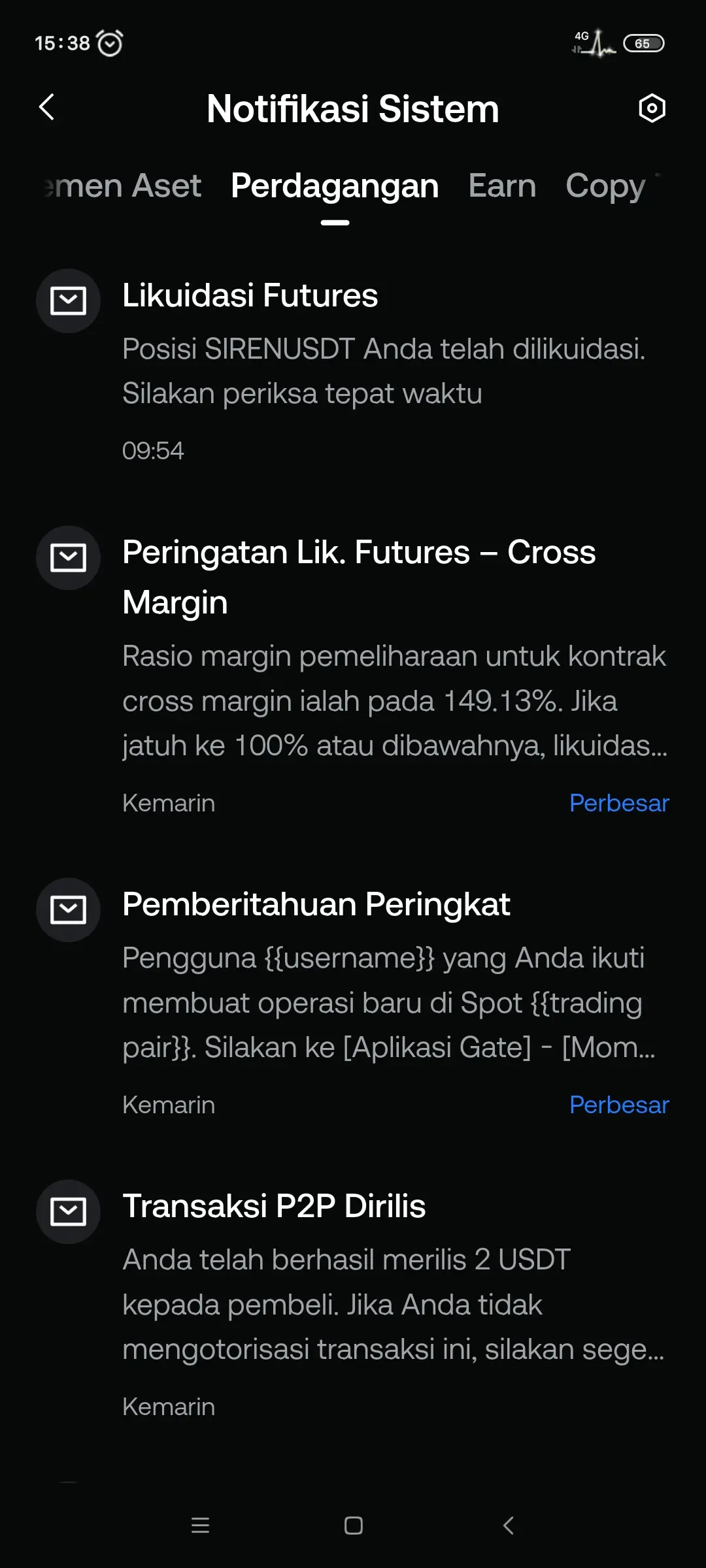The image size is (706, 1568).
Task: Open the recent apps button in navigation bar
Action: click(x=201, y=1525)
